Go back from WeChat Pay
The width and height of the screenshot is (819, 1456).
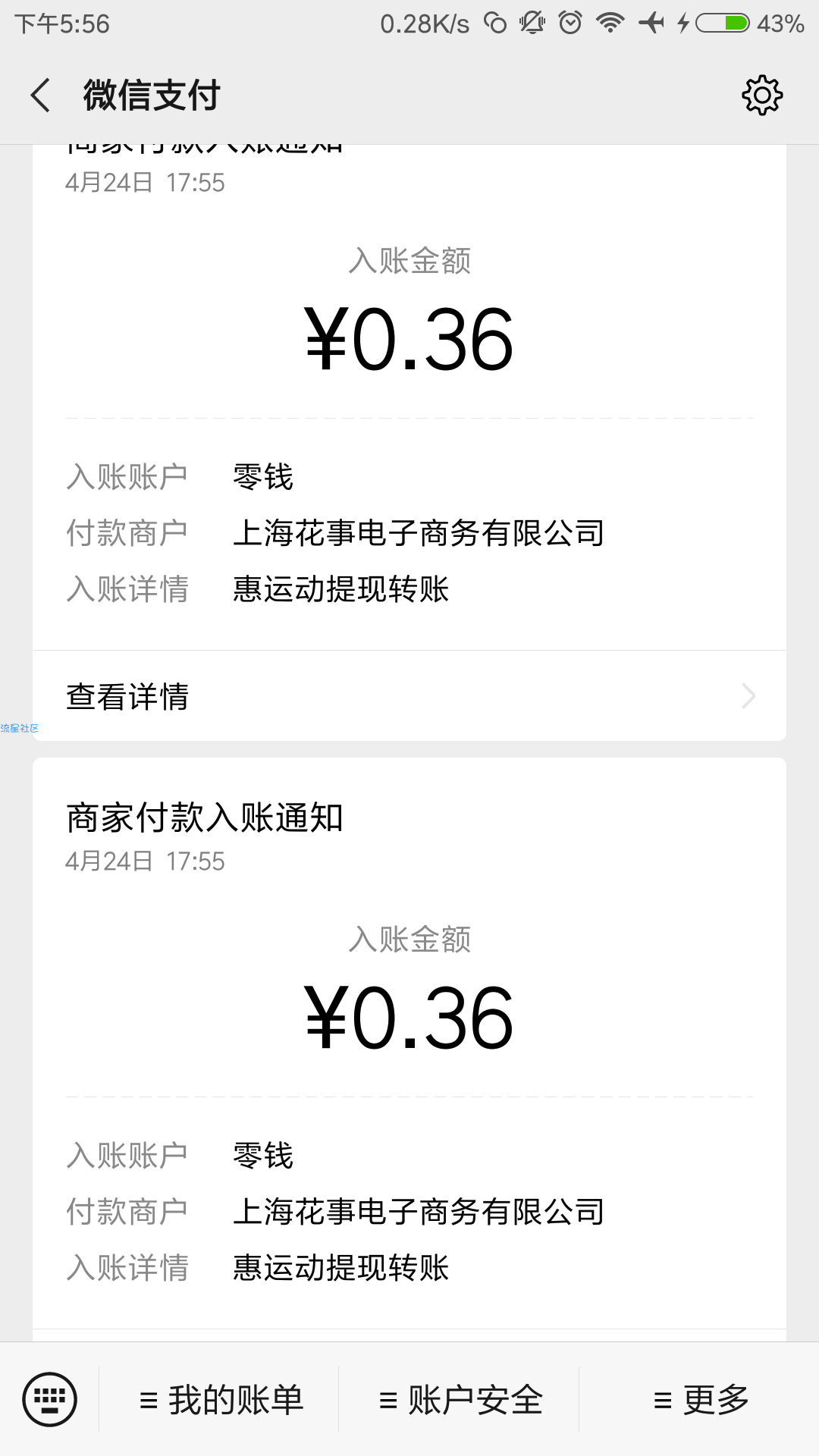point(41,96)
